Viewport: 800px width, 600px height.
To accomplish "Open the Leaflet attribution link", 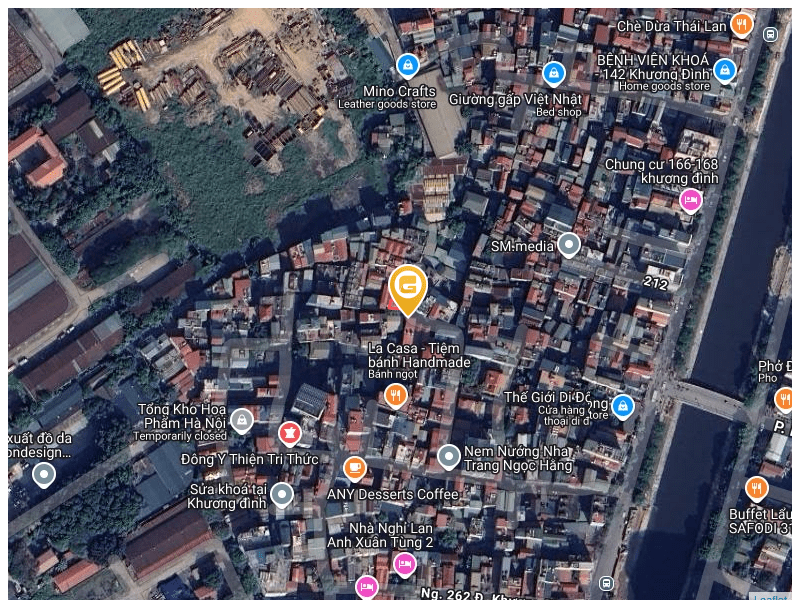I will 770,597.
